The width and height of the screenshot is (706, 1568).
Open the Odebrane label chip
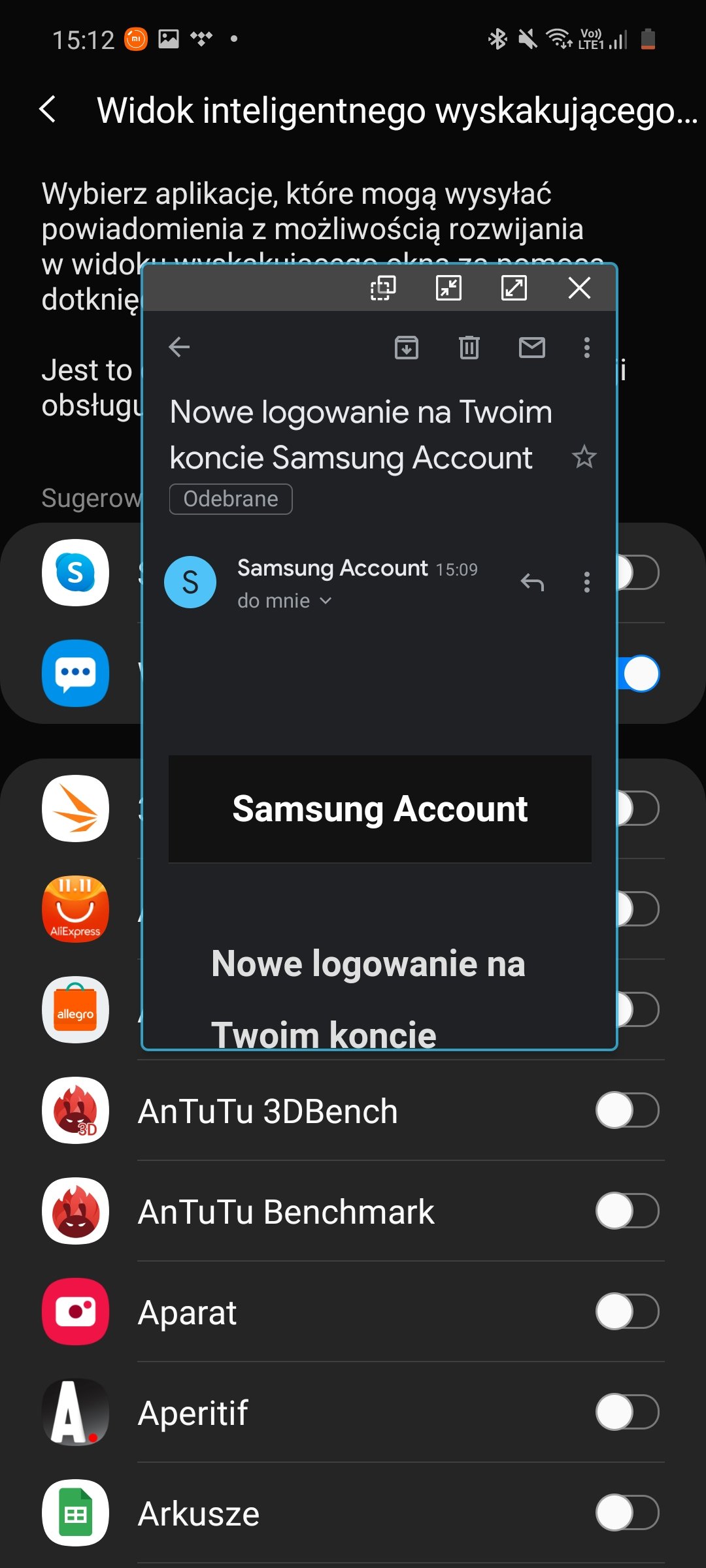click(231, 499)
